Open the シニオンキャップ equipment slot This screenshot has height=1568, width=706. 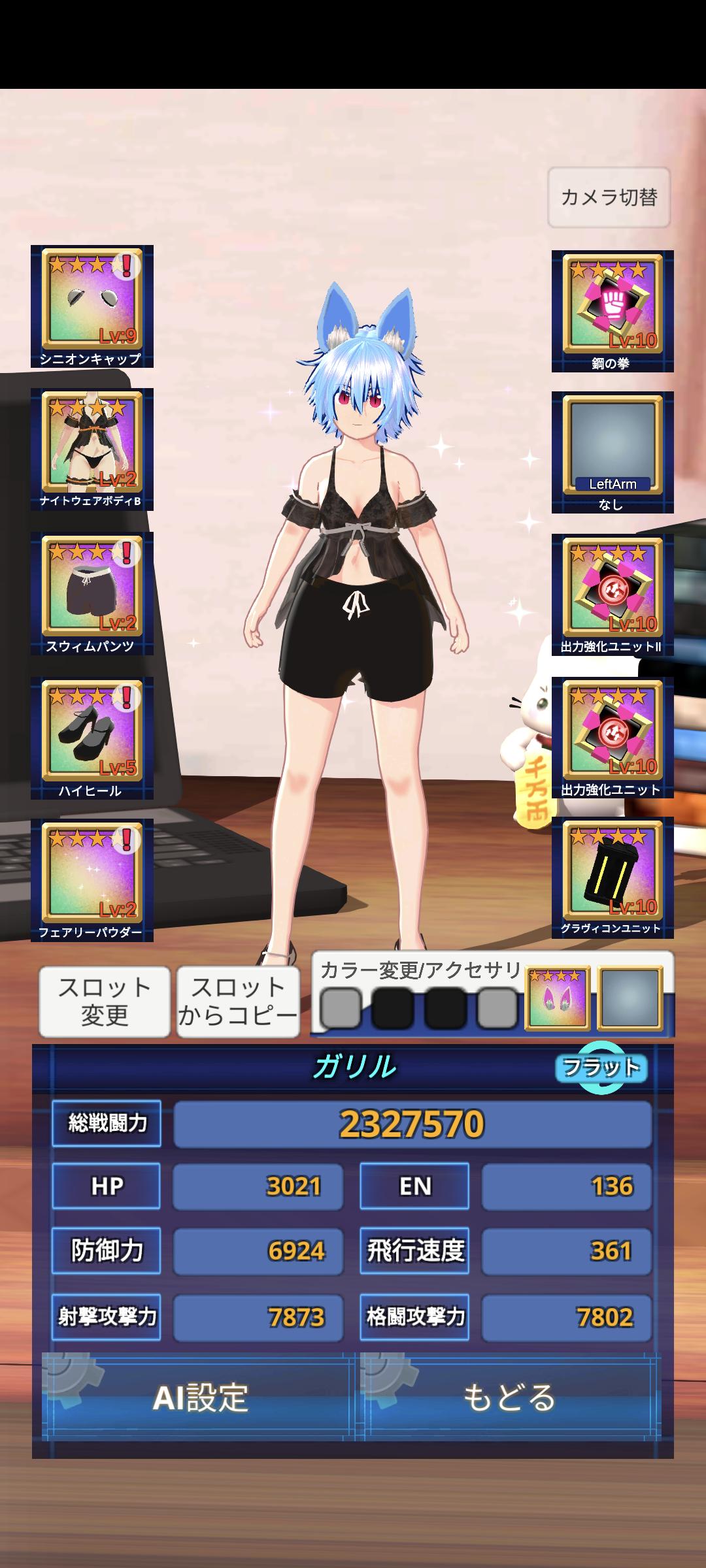92,305
